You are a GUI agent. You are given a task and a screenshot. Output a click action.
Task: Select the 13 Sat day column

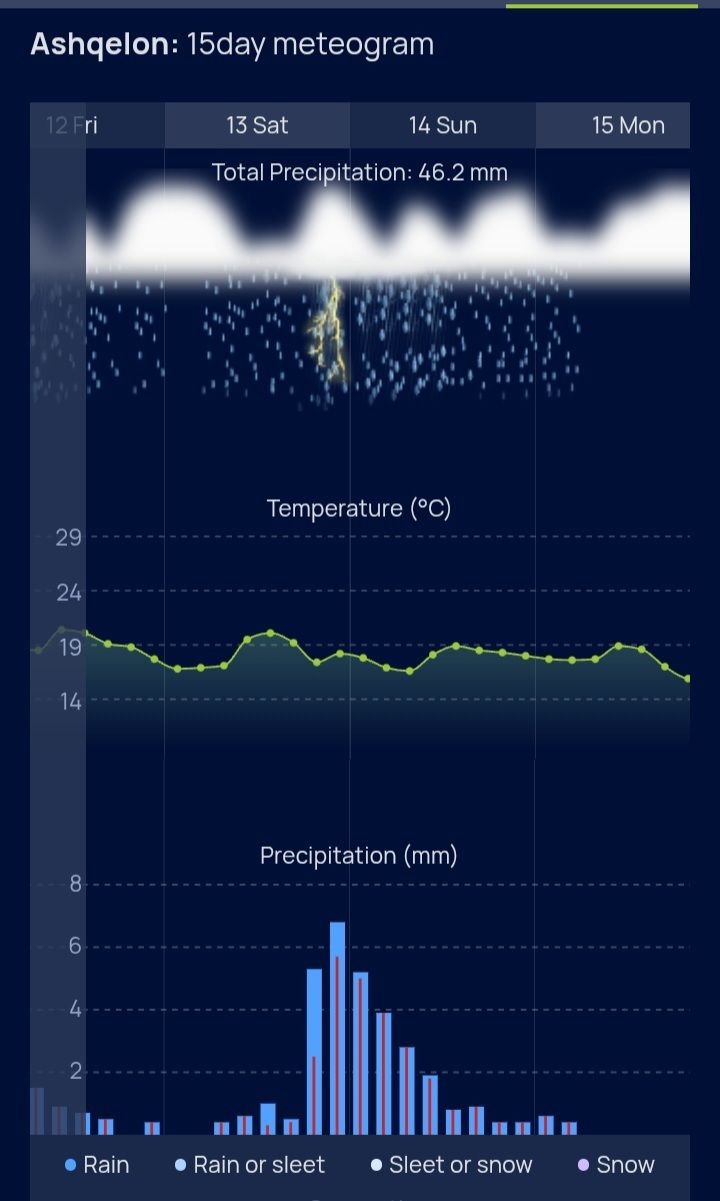(x=257, y=125)
